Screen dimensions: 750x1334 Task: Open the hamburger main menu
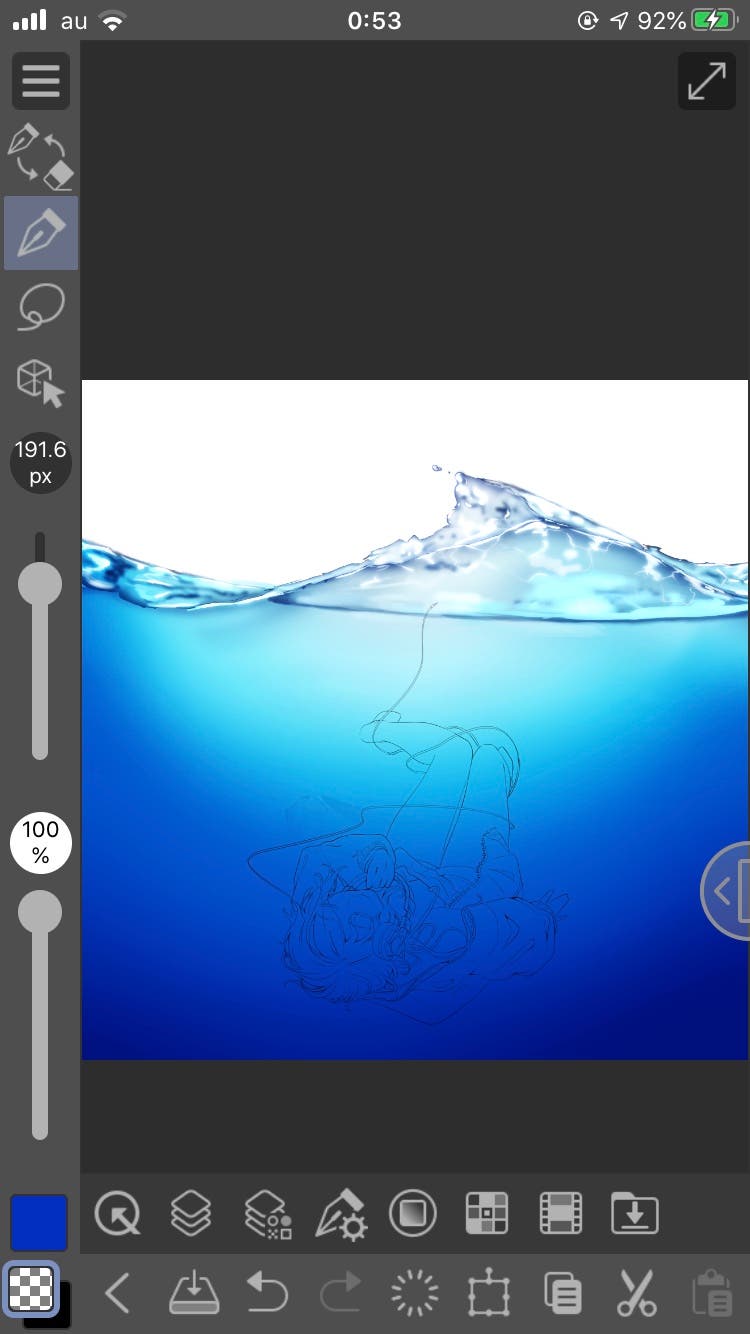(x=40, y=81)
